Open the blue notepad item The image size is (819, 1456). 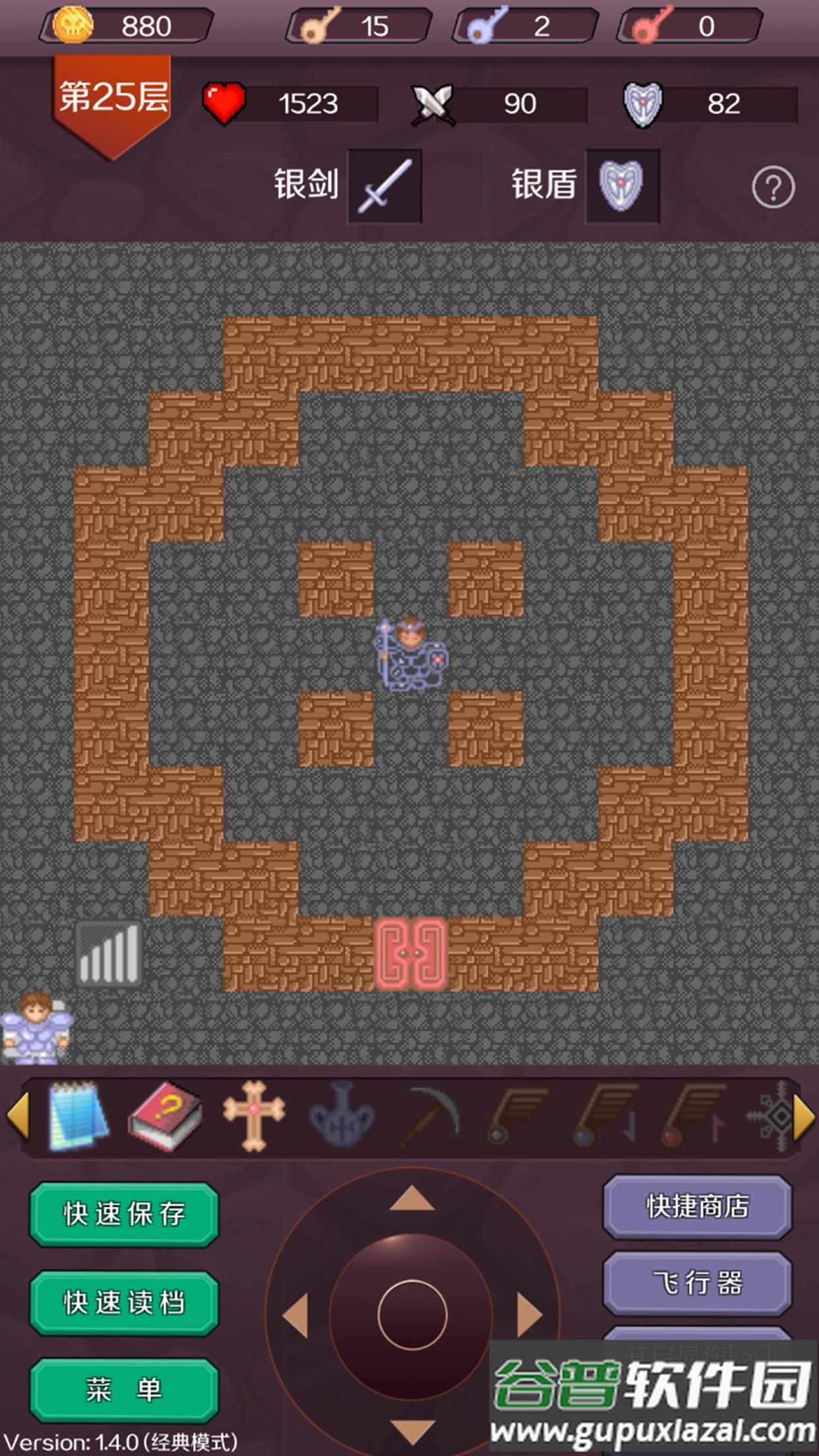[78, 1116]
